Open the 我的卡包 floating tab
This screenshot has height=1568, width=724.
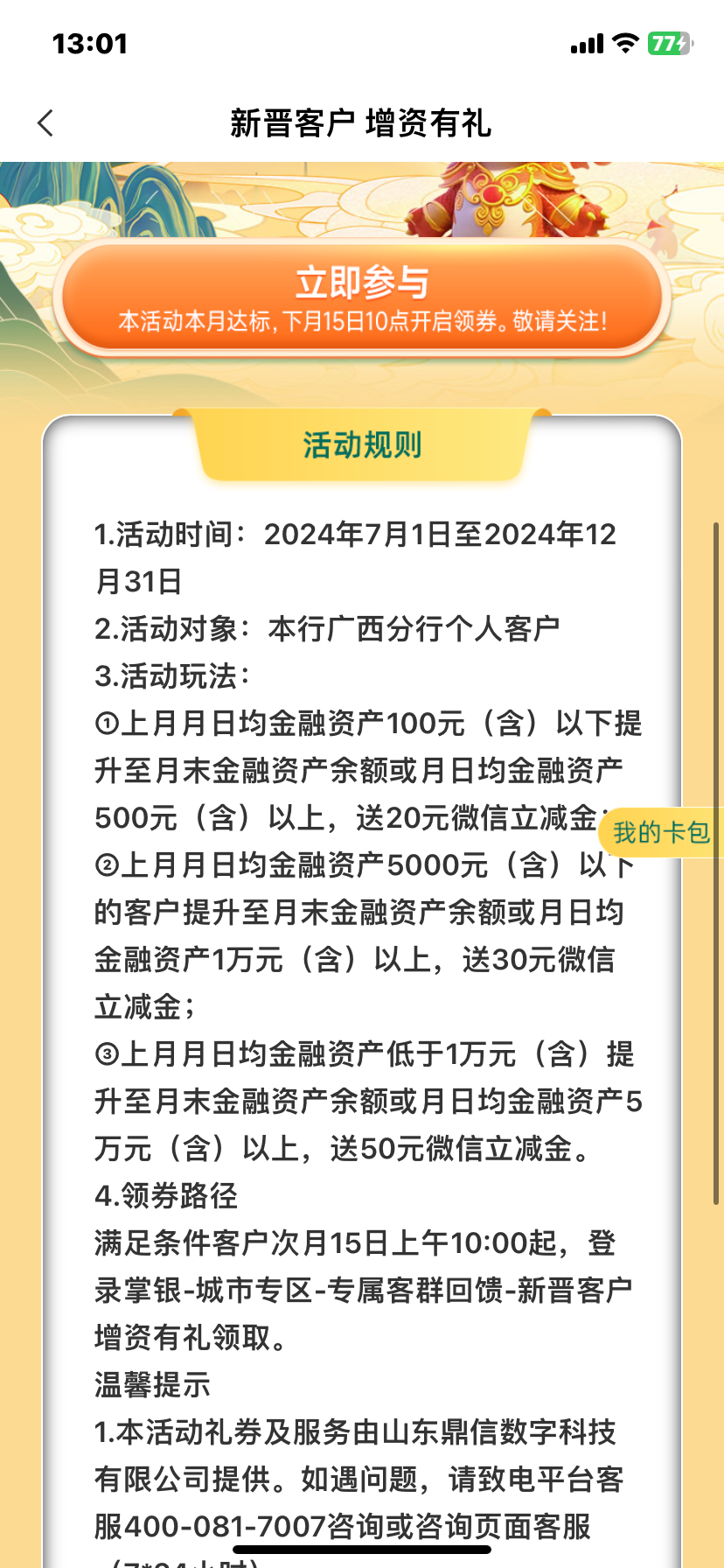(661, 832)
